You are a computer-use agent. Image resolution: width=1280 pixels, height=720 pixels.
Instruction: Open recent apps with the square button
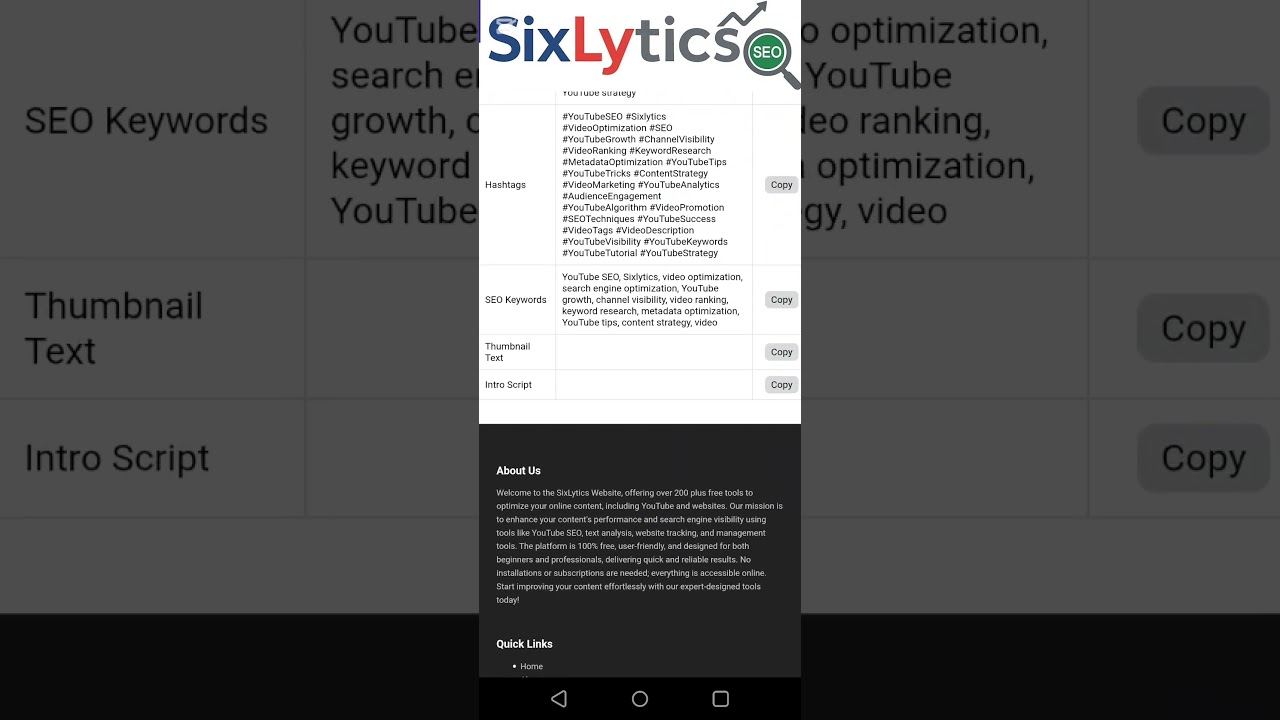pos(720,699)
